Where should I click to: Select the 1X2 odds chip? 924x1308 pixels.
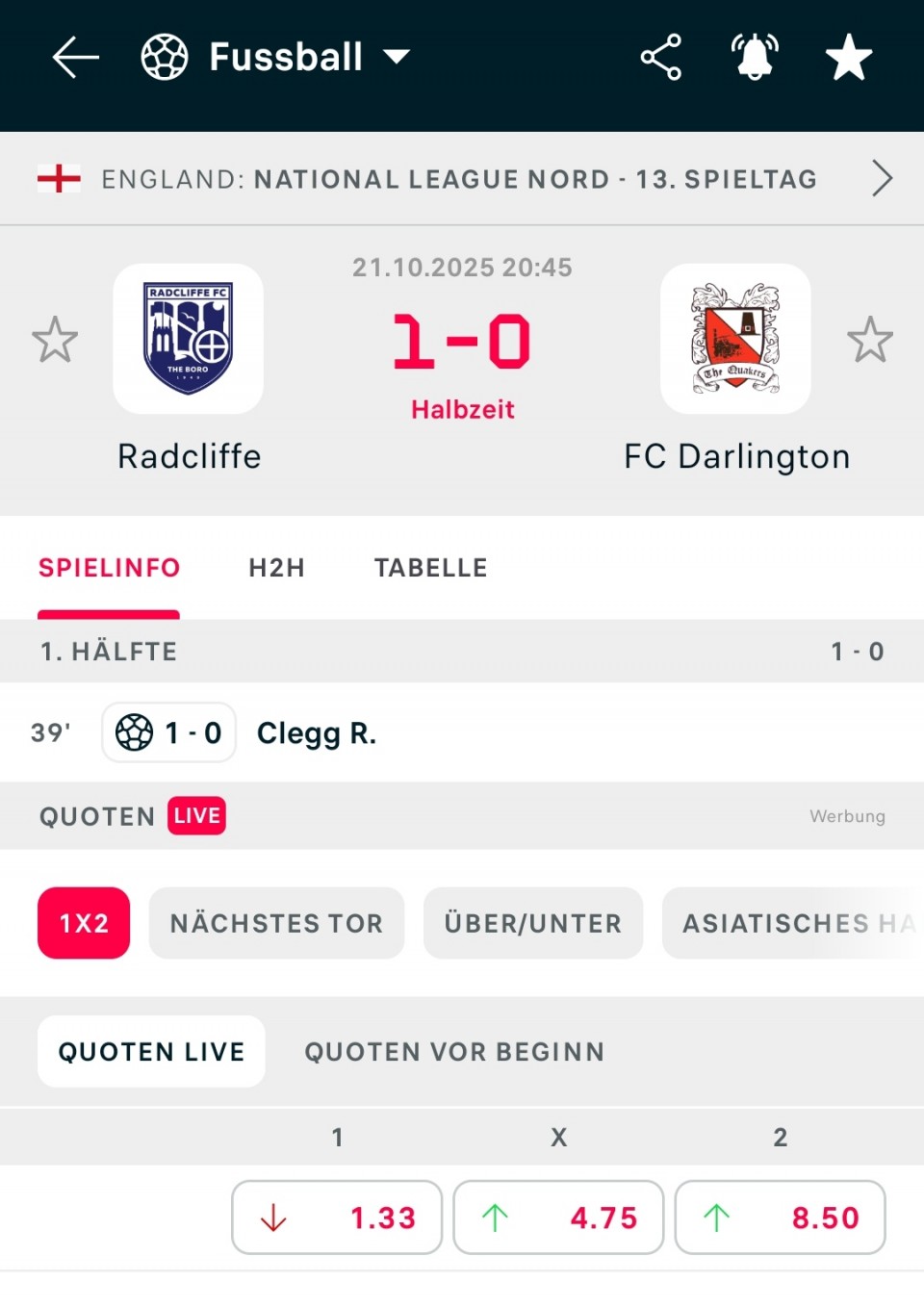[84, 923]
